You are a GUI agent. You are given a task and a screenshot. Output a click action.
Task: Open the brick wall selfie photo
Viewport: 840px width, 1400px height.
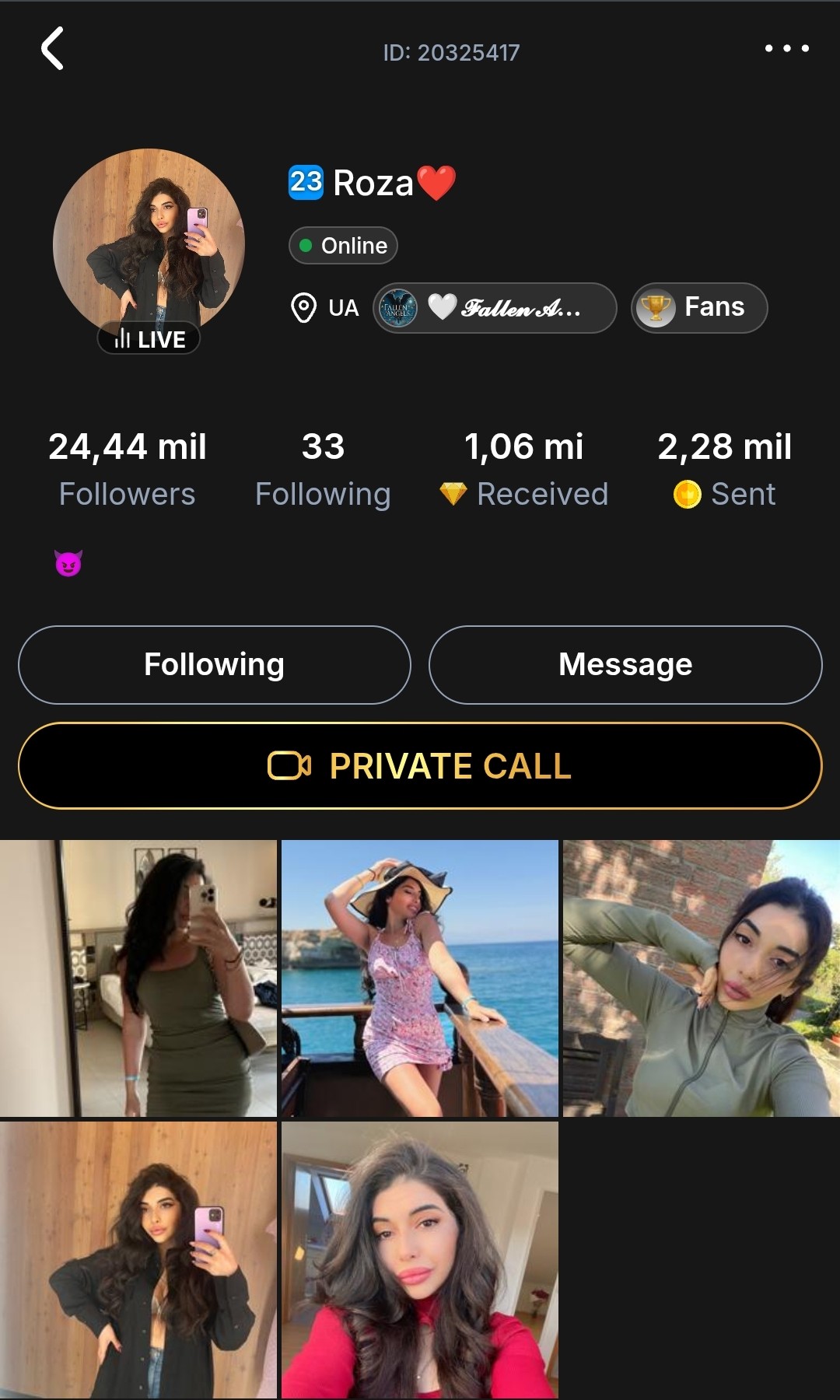click(702, 978)
